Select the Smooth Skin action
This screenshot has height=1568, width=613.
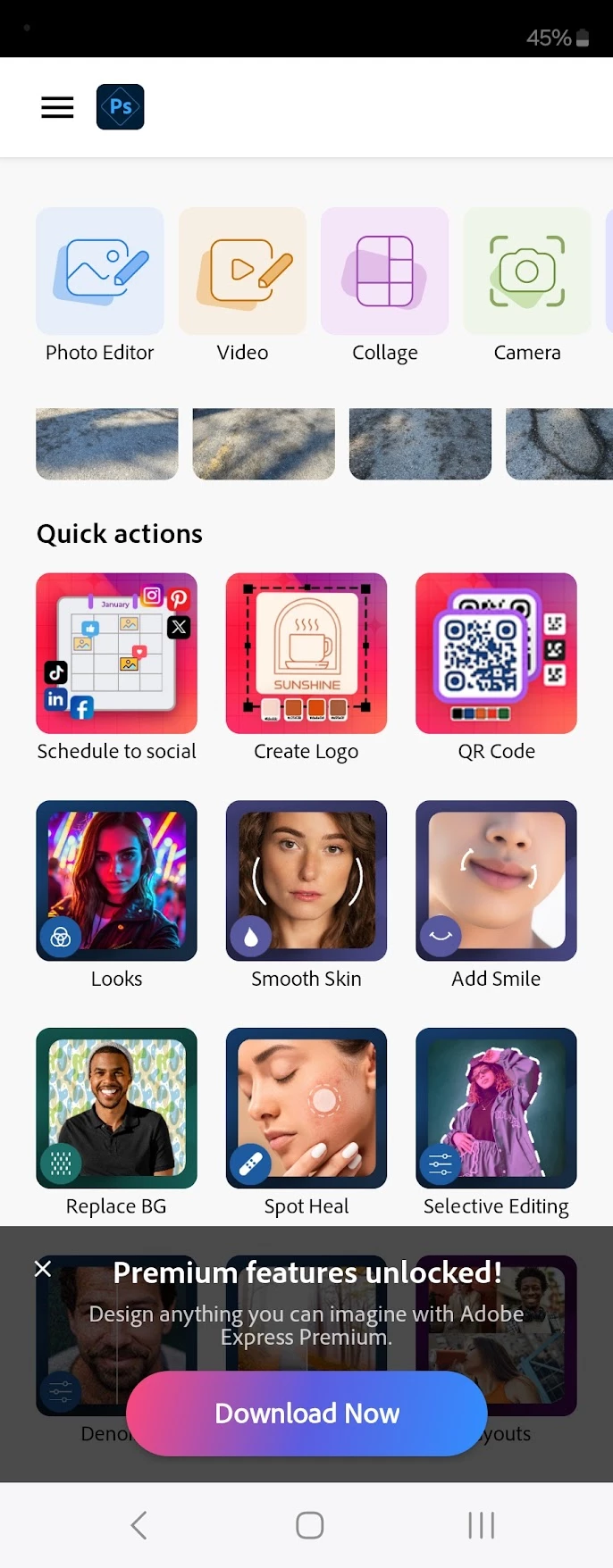tap(306, 880)
